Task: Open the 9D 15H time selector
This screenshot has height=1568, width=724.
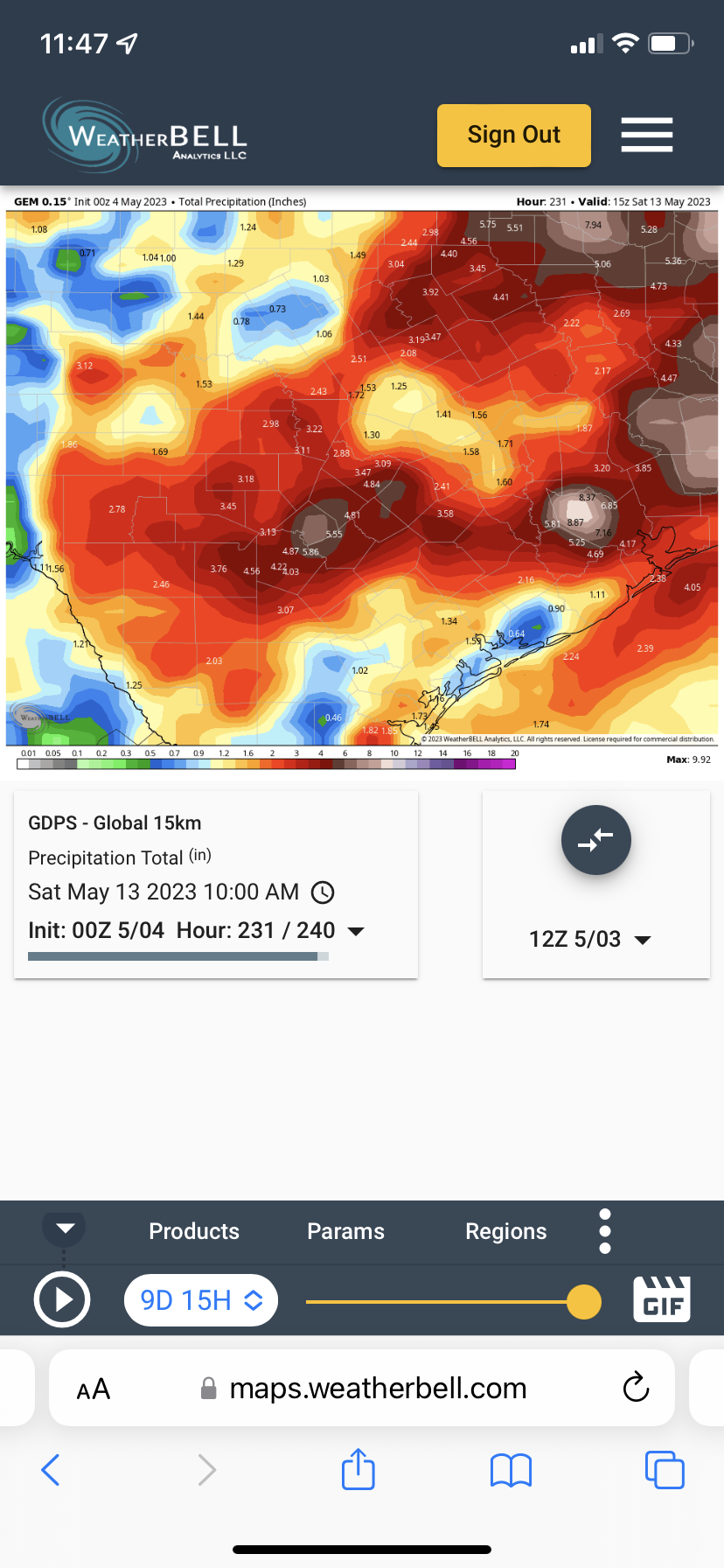Action: (201, 1300)
